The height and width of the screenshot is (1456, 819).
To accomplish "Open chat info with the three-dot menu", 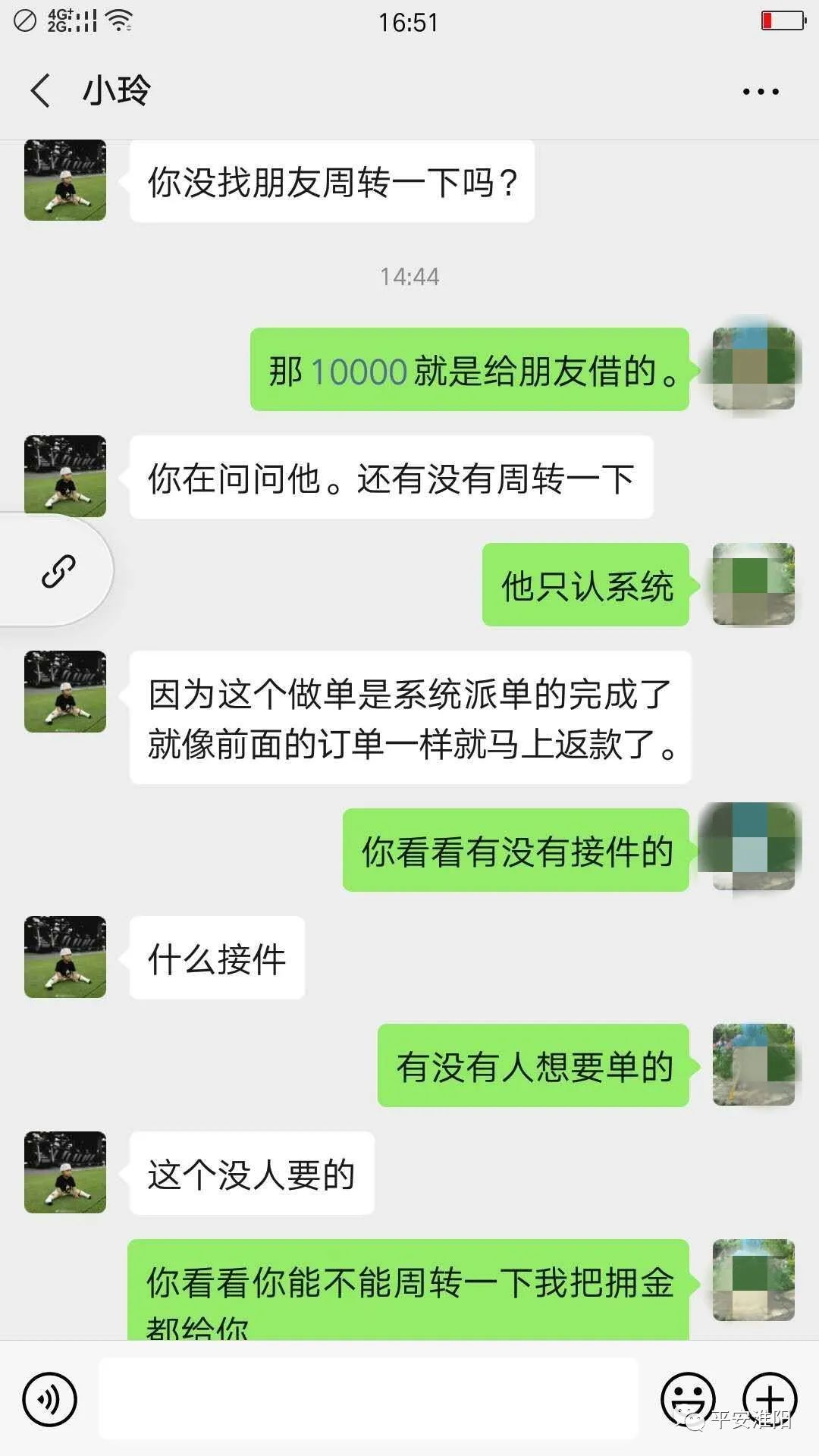I will 760,92.
